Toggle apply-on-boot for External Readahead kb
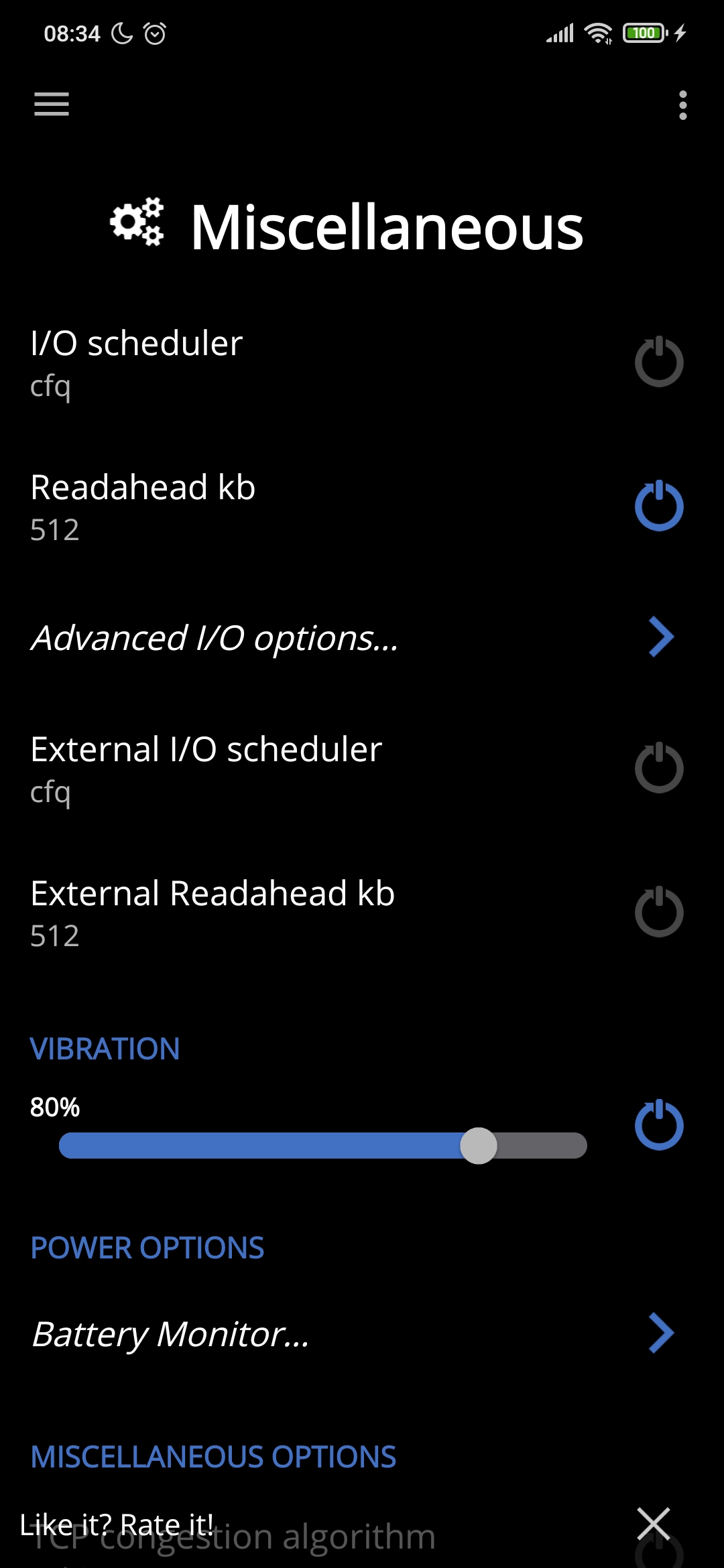The height and width of the screenshot is (1568, 724). coord(659,912)
